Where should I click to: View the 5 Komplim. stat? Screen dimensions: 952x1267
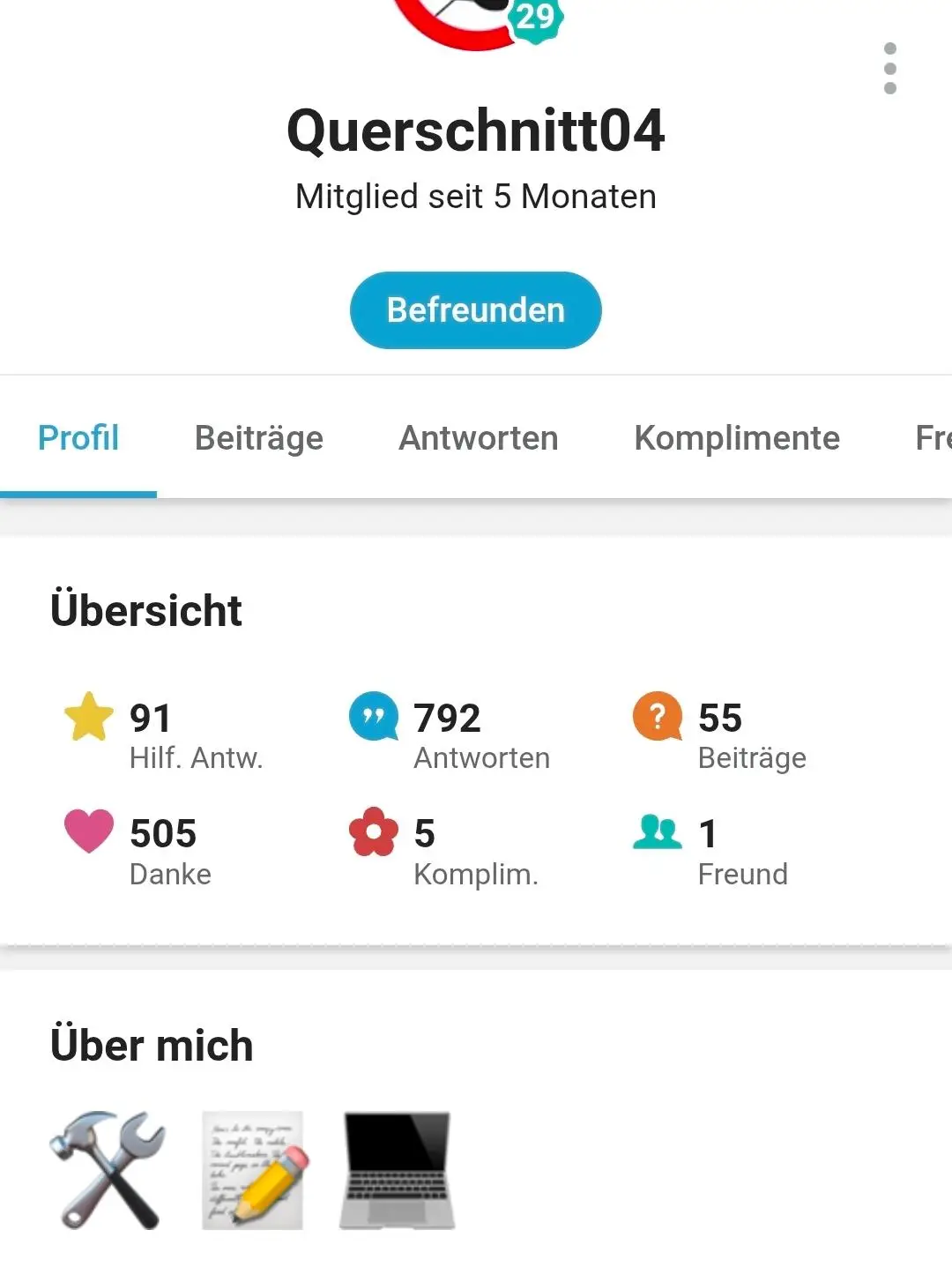(x=443, y=850)
